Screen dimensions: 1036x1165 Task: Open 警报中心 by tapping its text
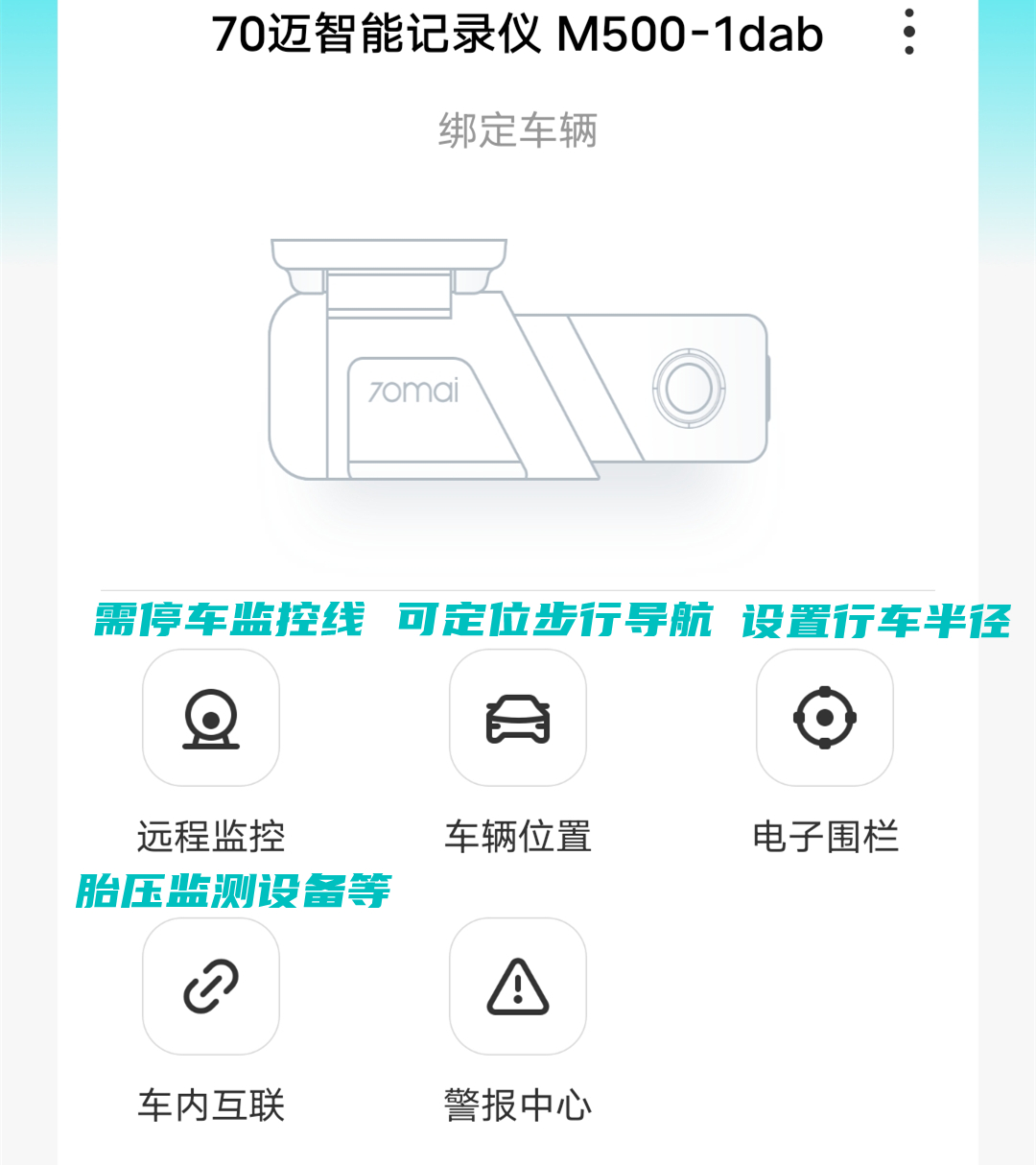pos(518,1104)
